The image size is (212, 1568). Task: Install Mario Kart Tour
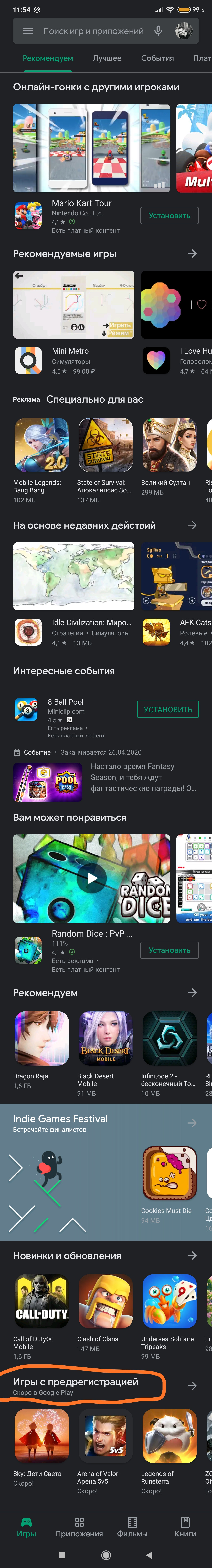click(x=169, y=216)
